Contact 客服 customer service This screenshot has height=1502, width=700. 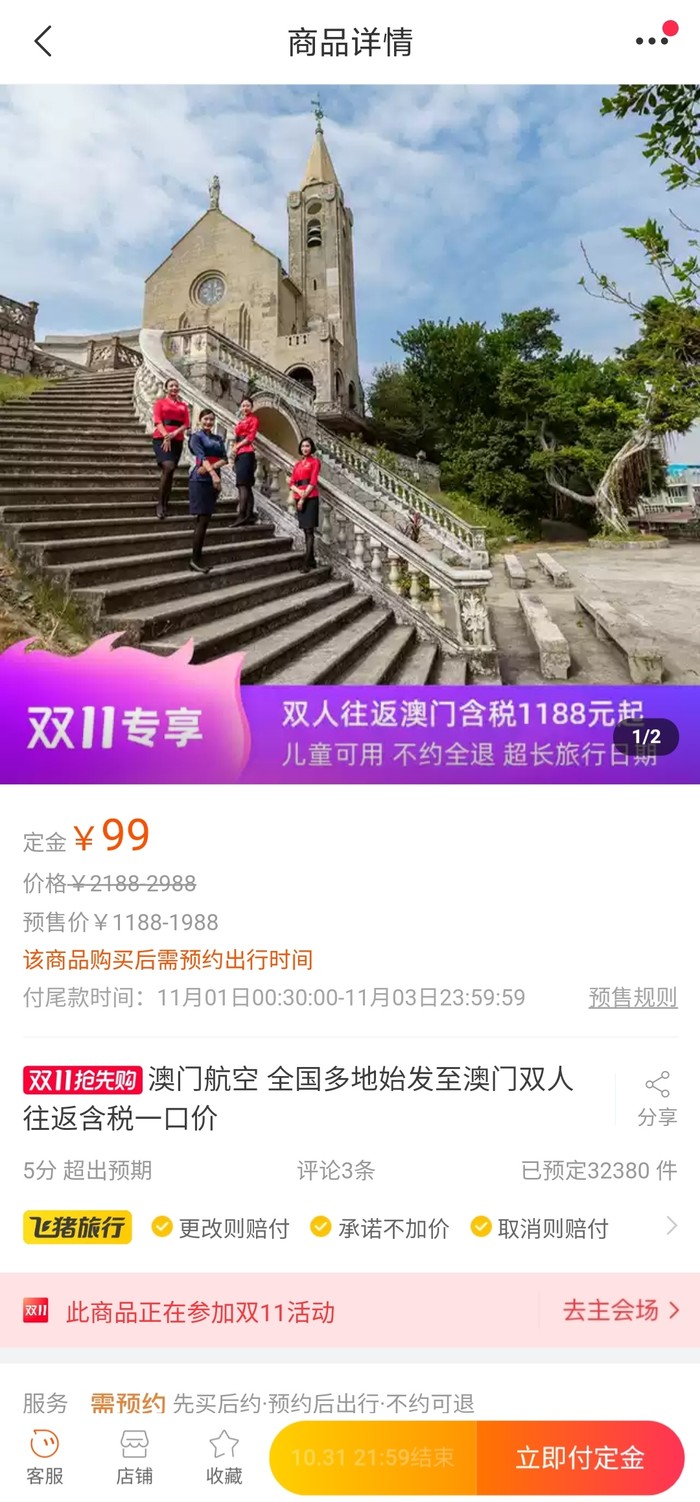point(45,1457)
